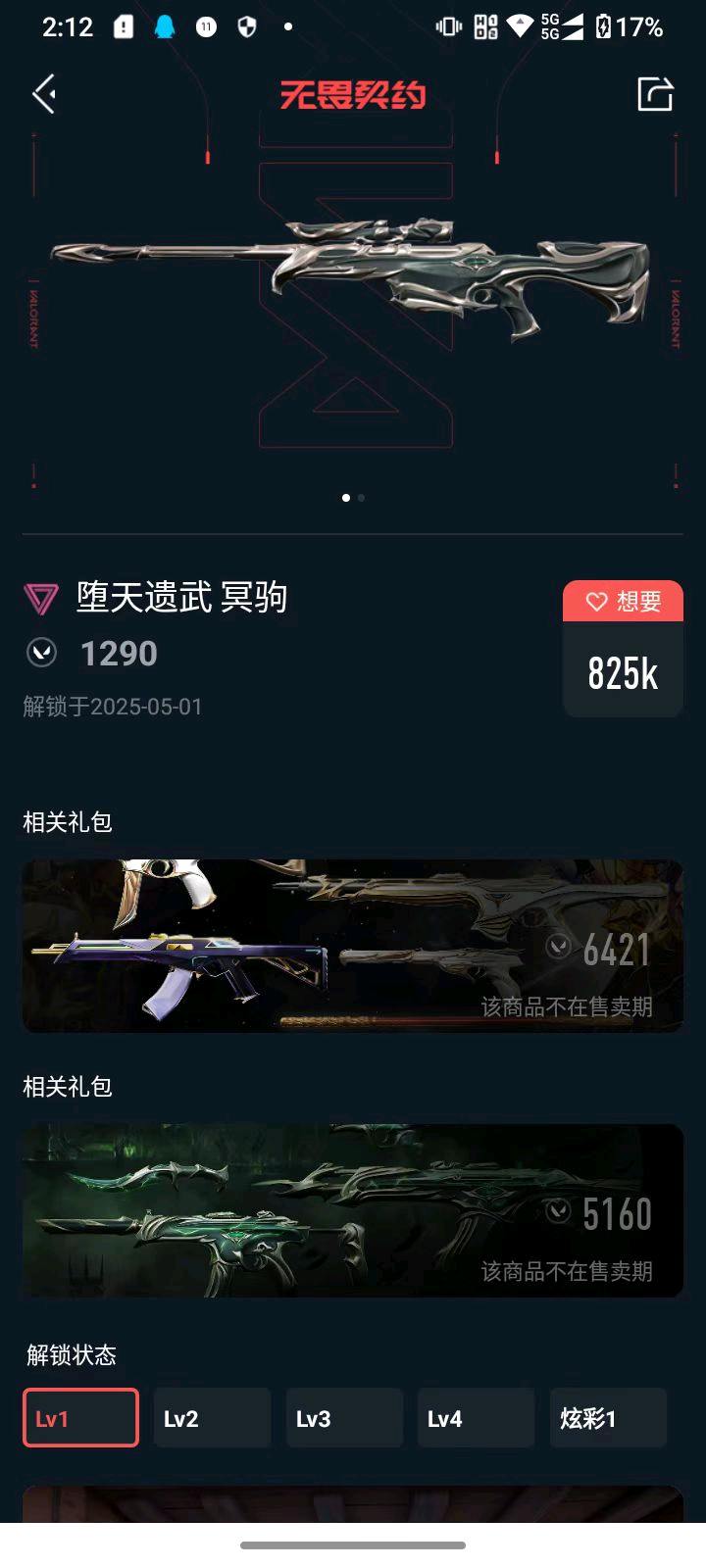Select the 炫彩1 variant chip

(x=608, y=1418)
